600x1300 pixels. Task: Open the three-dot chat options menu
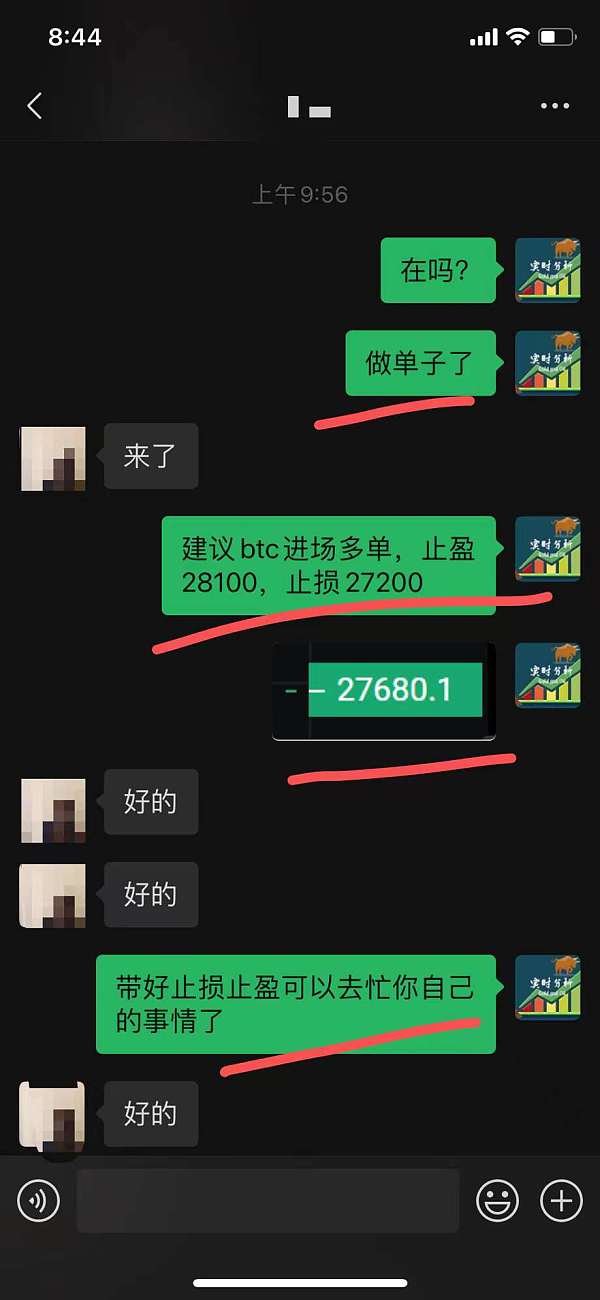click(554, 106)
